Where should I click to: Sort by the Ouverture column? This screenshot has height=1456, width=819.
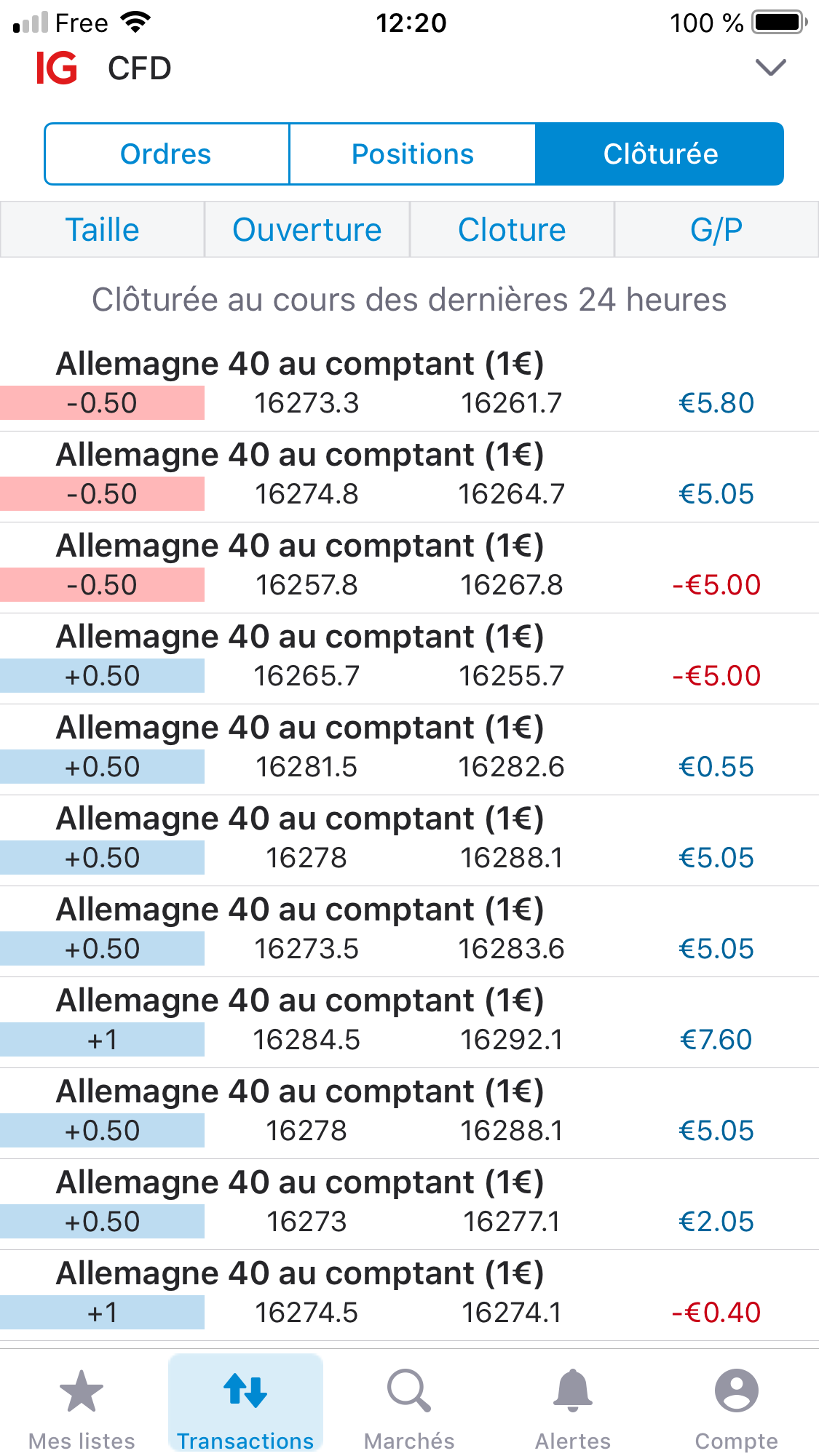(x=306, y=230)
